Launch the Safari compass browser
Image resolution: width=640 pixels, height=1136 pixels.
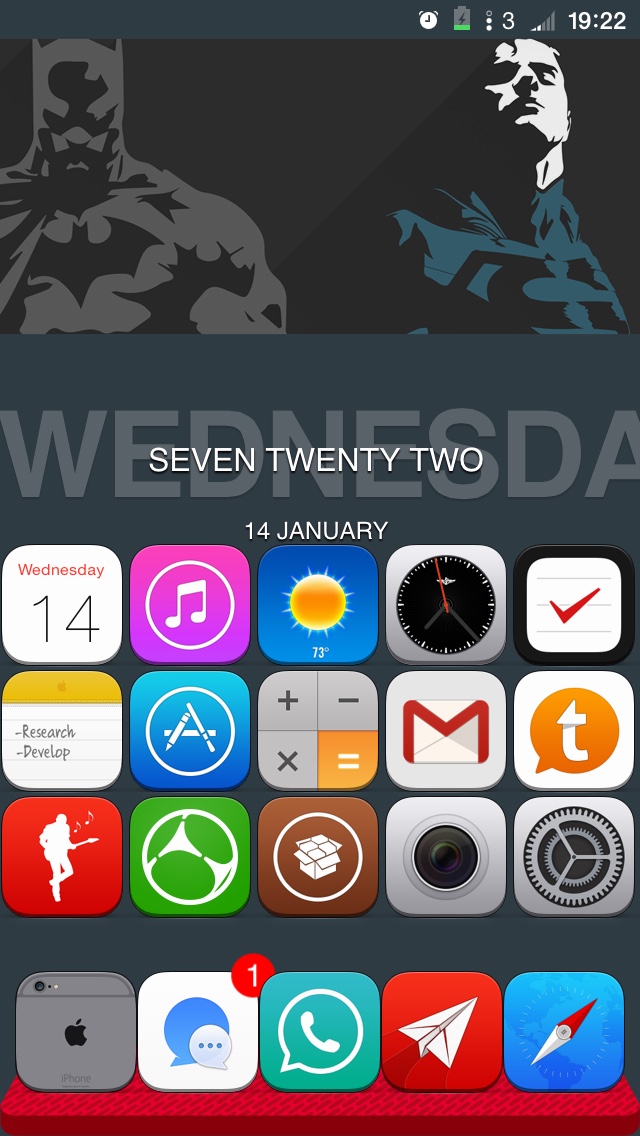click(564, 1032)
